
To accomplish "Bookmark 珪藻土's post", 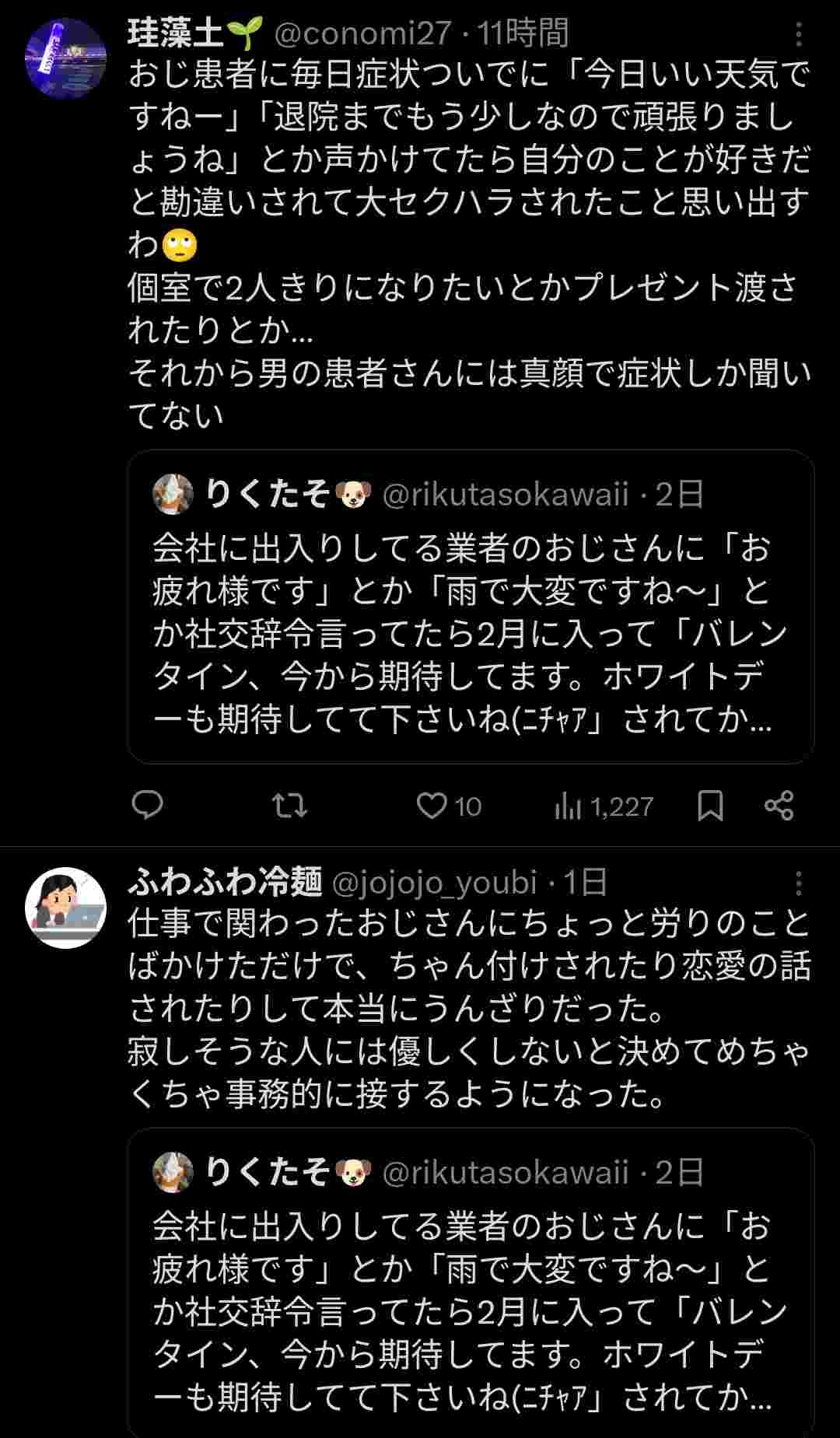I will [710, 806].
